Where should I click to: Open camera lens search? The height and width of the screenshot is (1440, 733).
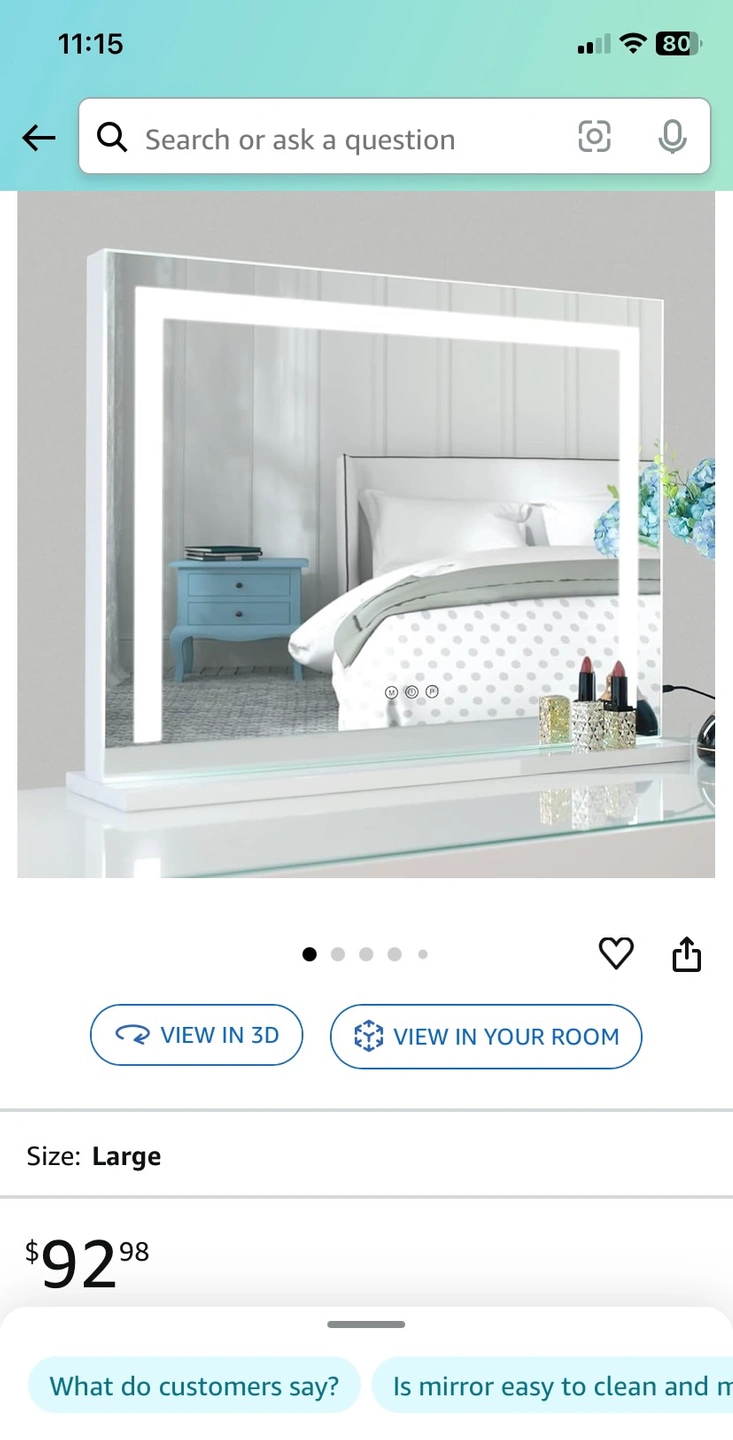point(594,137)
